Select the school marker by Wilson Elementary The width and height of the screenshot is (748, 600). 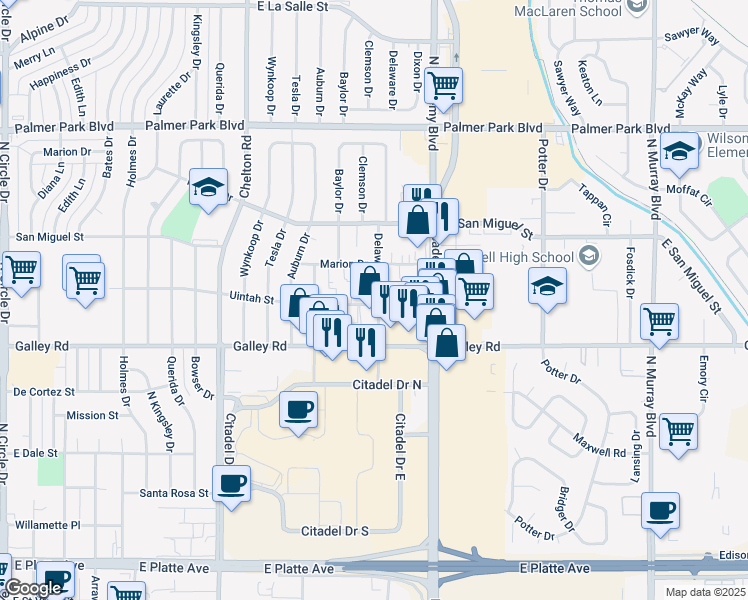click(x=680, y=151)
